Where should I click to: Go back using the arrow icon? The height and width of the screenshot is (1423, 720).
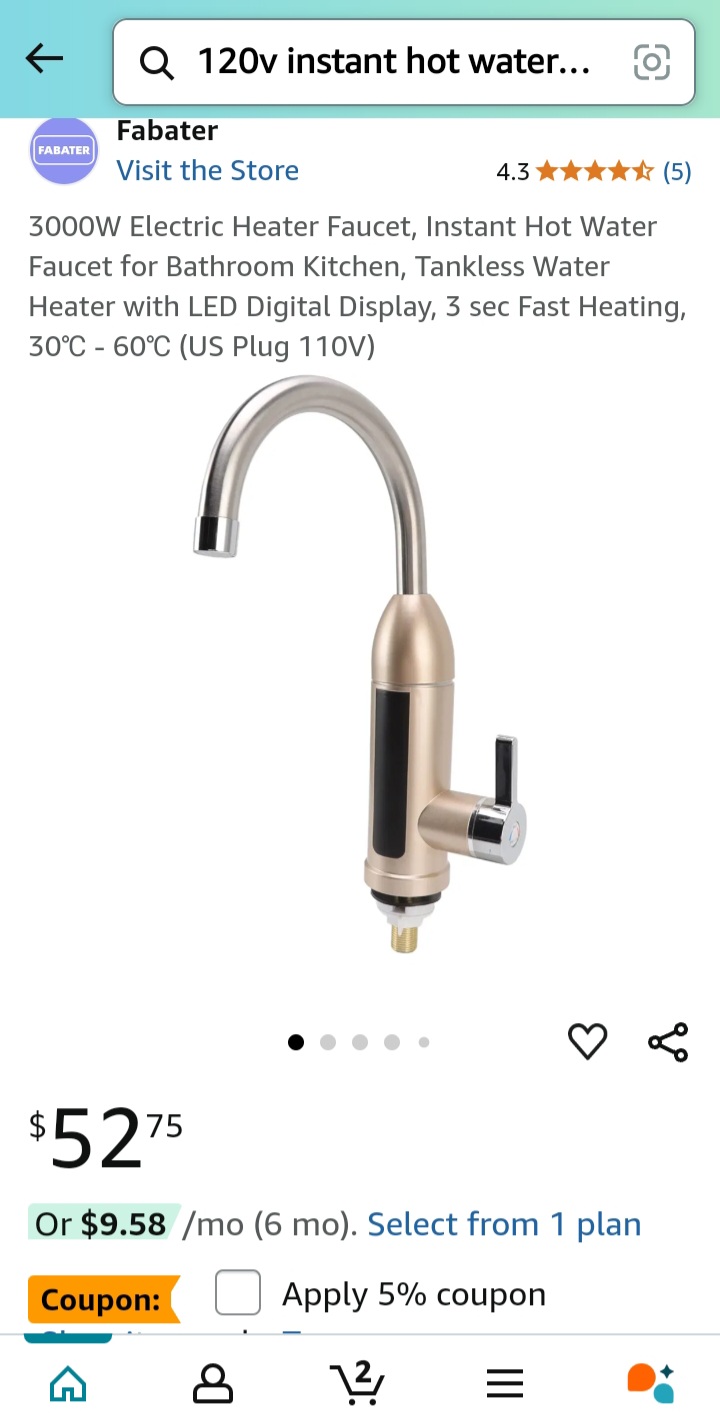pyautogui.click(x=44, y=59)
